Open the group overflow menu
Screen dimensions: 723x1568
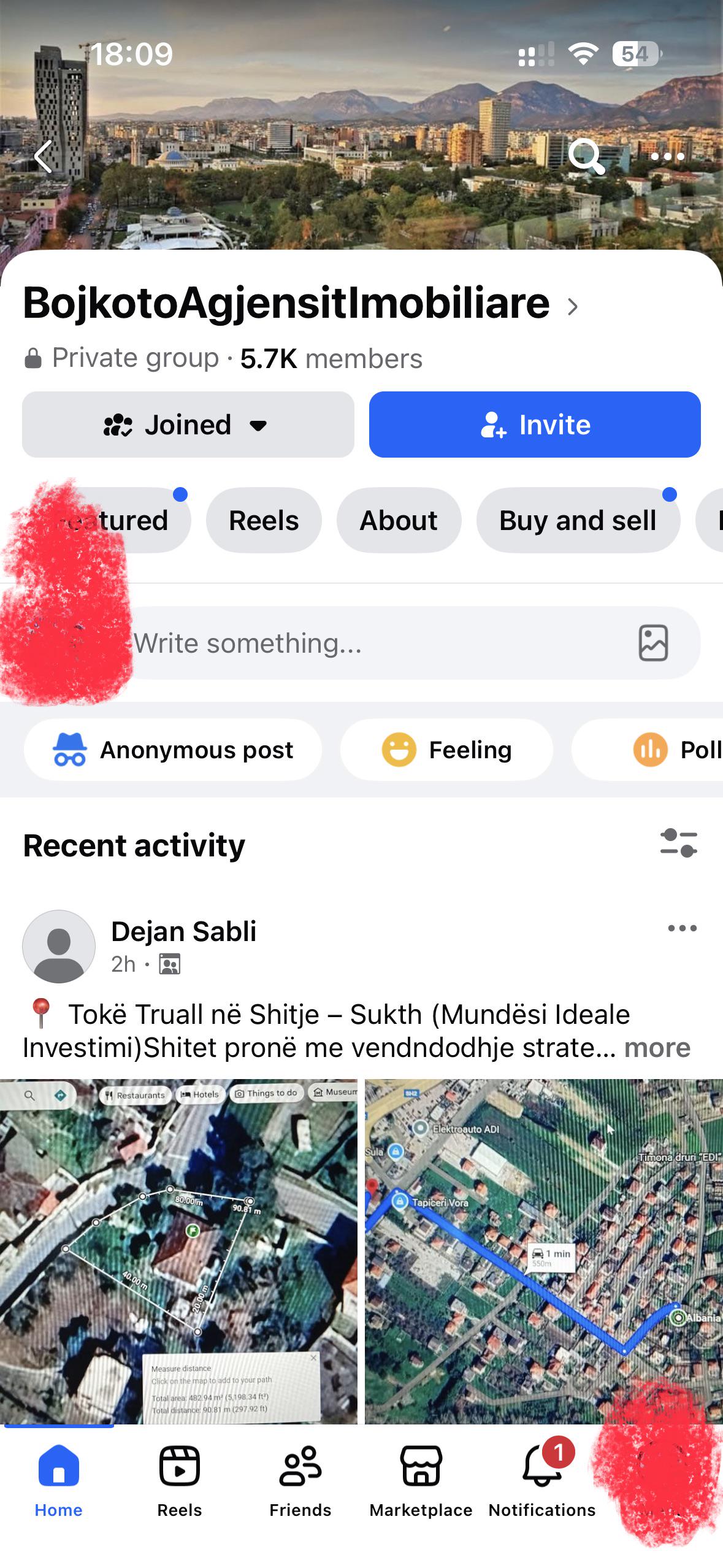click(667, 156)
